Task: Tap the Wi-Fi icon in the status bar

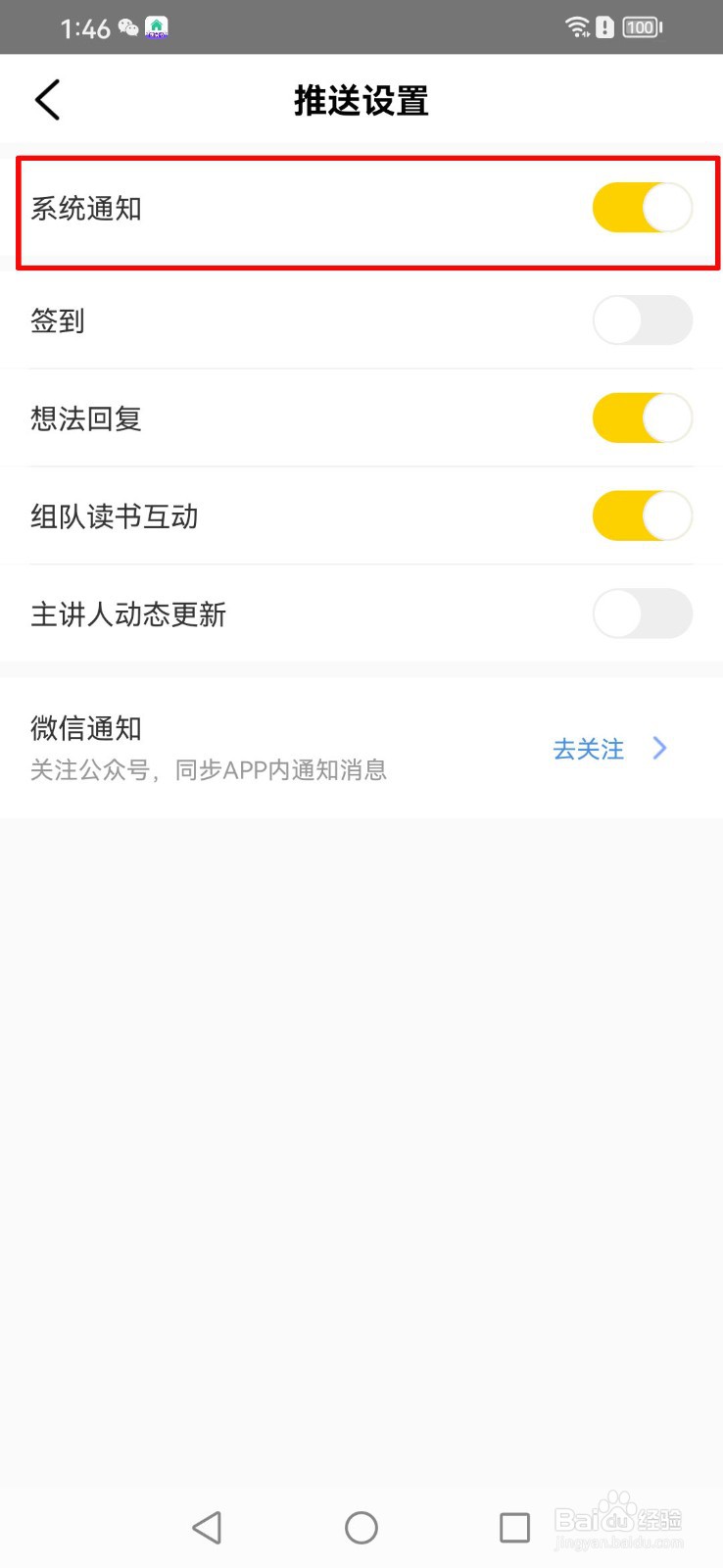Action: pos(577,26)
